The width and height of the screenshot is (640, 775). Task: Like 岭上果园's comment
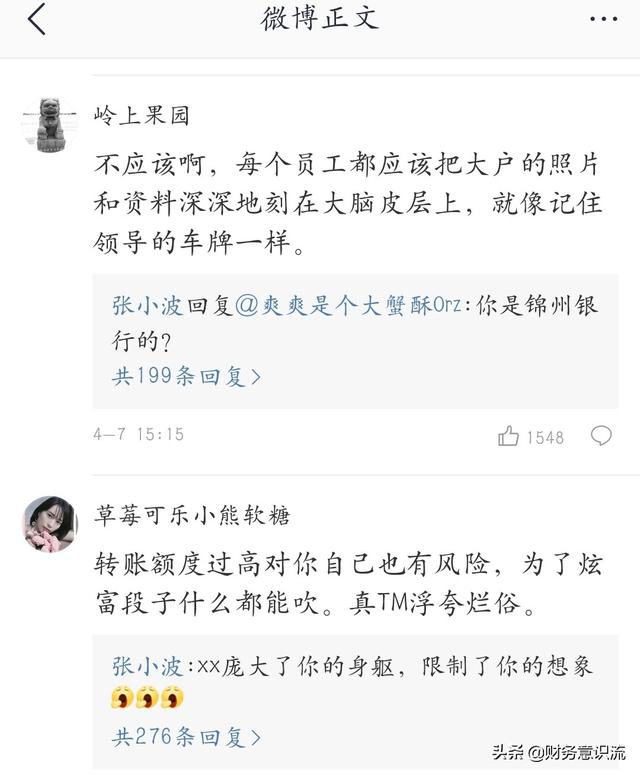click(x=509, y=436)
